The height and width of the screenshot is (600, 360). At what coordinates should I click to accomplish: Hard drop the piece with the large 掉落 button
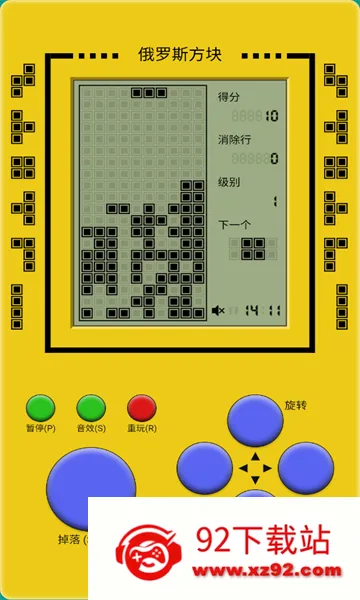[x=91, y=488]
